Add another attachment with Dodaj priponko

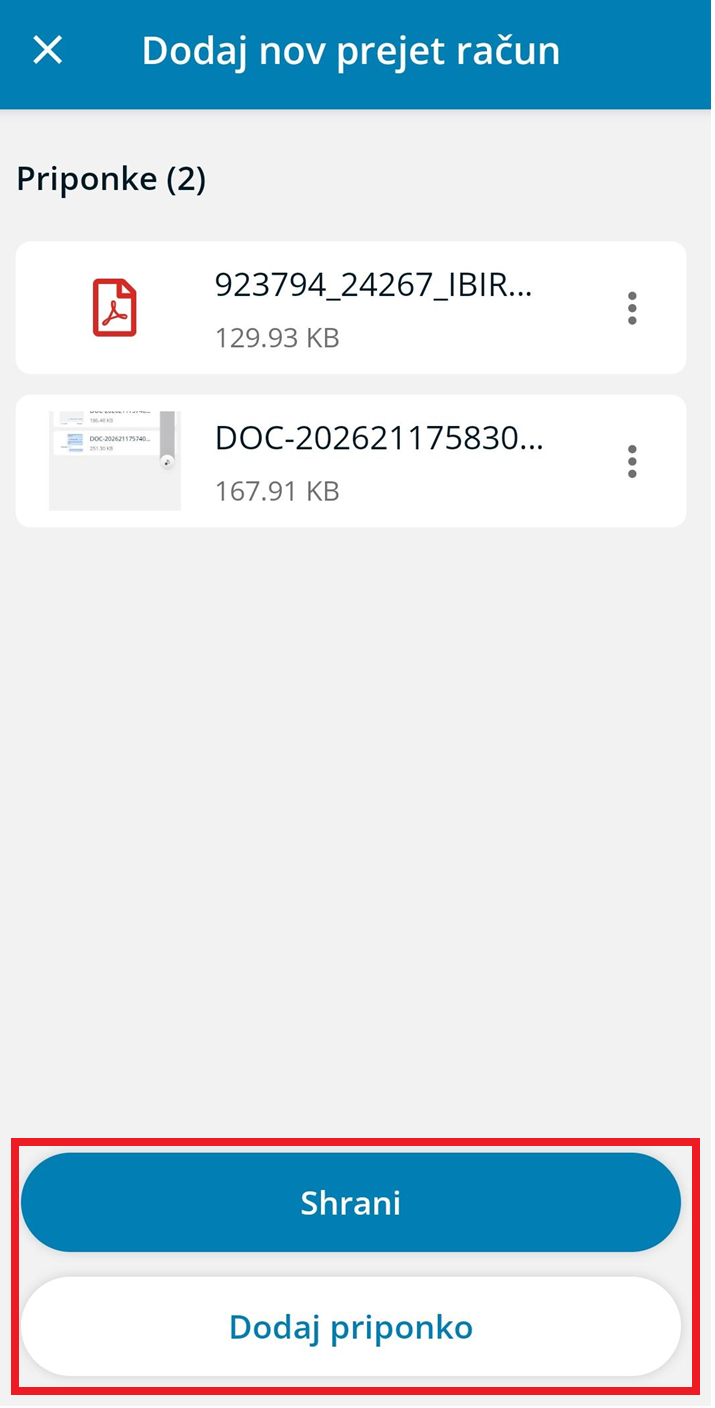coord(351,1327)
